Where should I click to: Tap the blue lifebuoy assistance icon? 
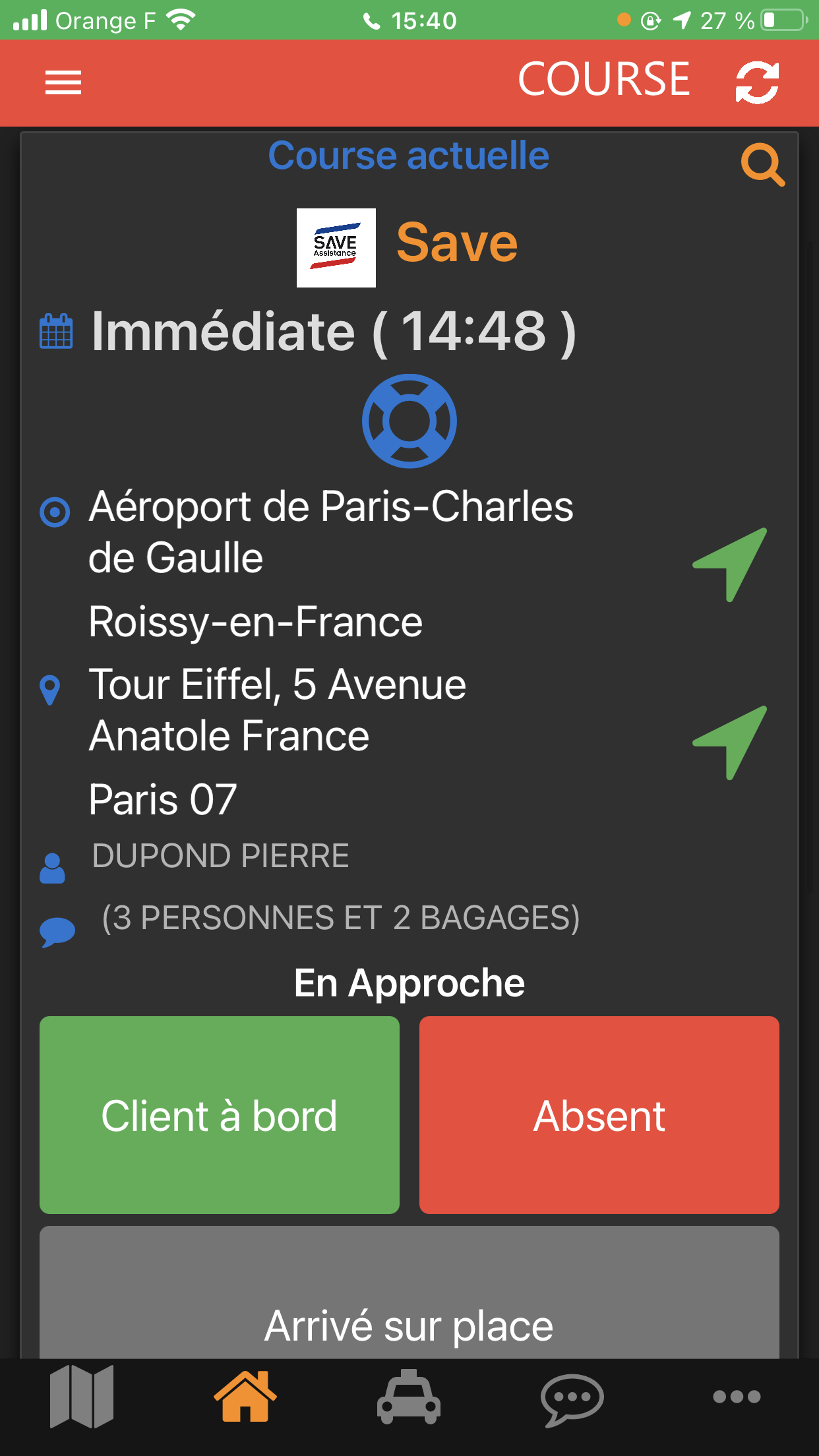coord(409,421)
